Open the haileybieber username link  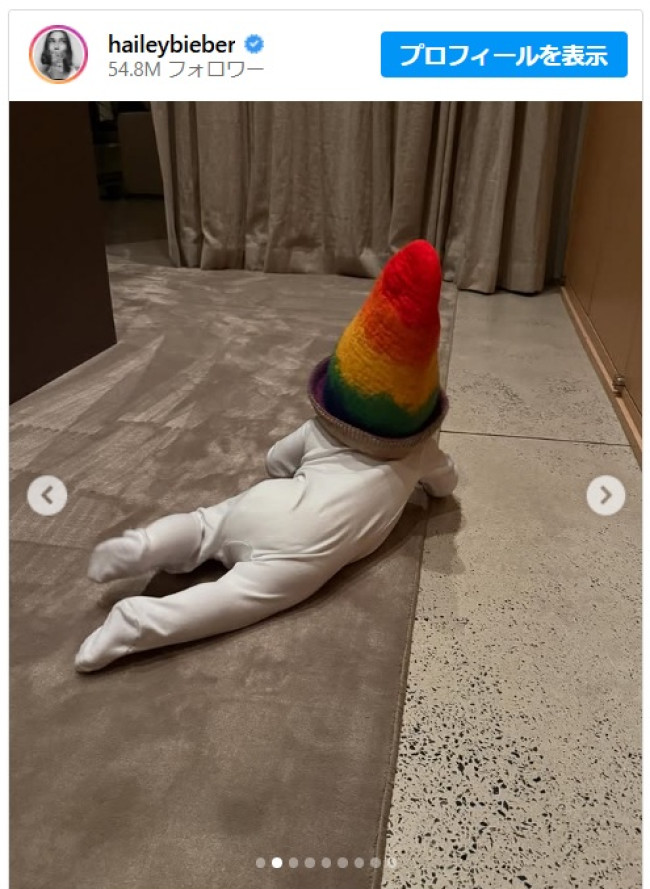click(171, 44)
